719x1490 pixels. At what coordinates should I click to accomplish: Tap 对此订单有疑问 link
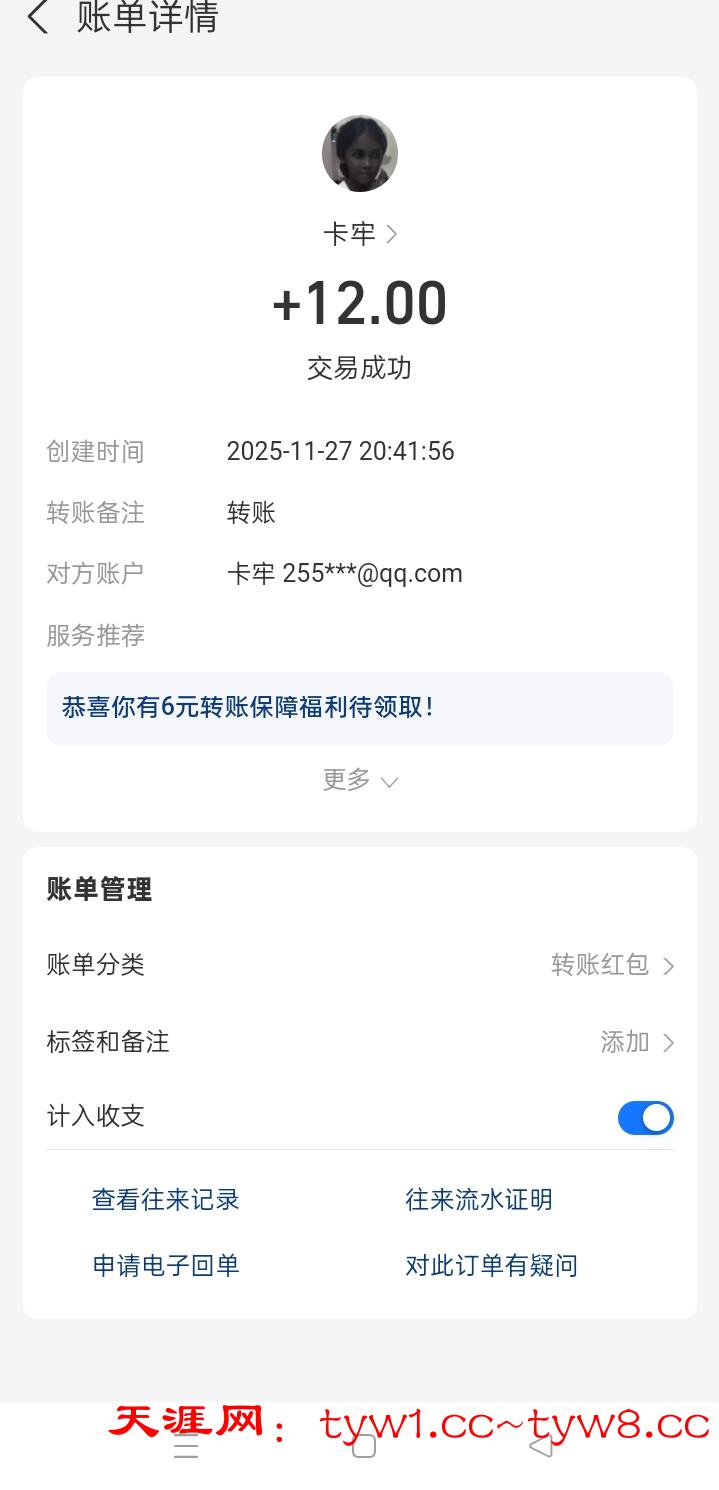(491, 1266)
